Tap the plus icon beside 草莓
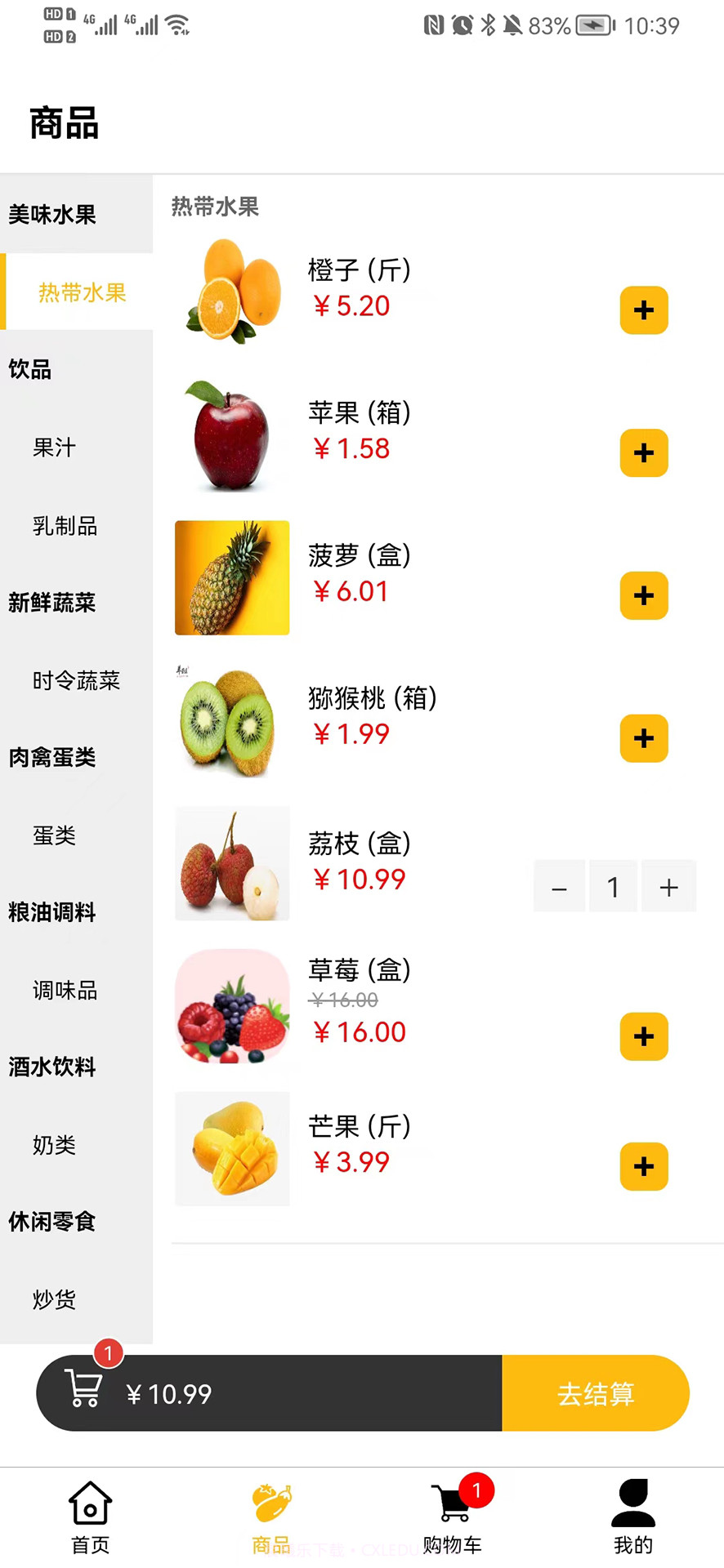 tap(644, 1036)
